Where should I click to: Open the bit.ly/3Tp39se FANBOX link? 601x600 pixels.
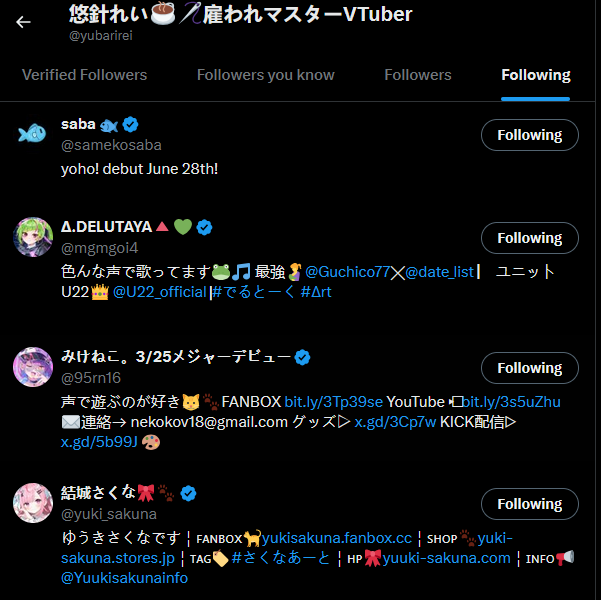[x=333, y=402]
